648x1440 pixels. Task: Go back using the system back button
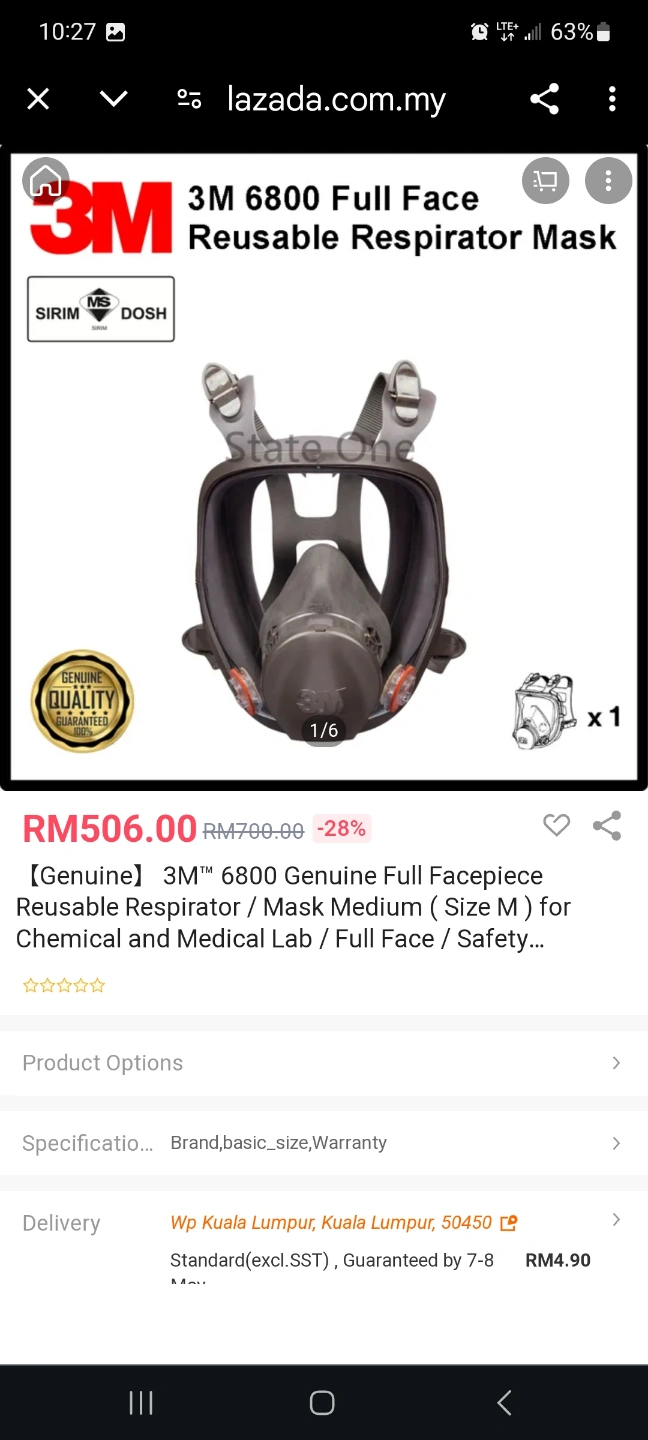pos(504,1403)
